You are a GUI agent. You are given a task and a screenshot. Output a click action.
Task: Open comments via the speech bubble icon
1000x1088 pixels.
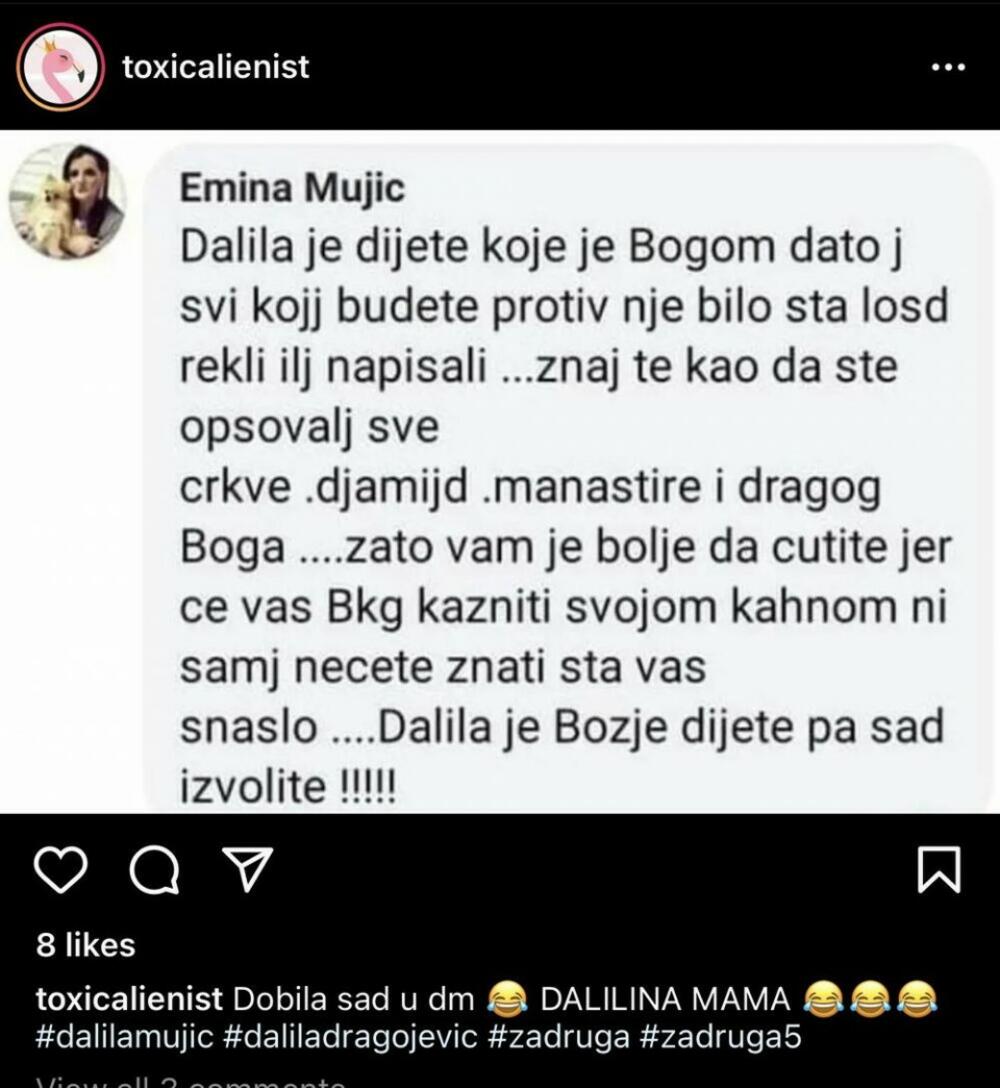point(154,870)
